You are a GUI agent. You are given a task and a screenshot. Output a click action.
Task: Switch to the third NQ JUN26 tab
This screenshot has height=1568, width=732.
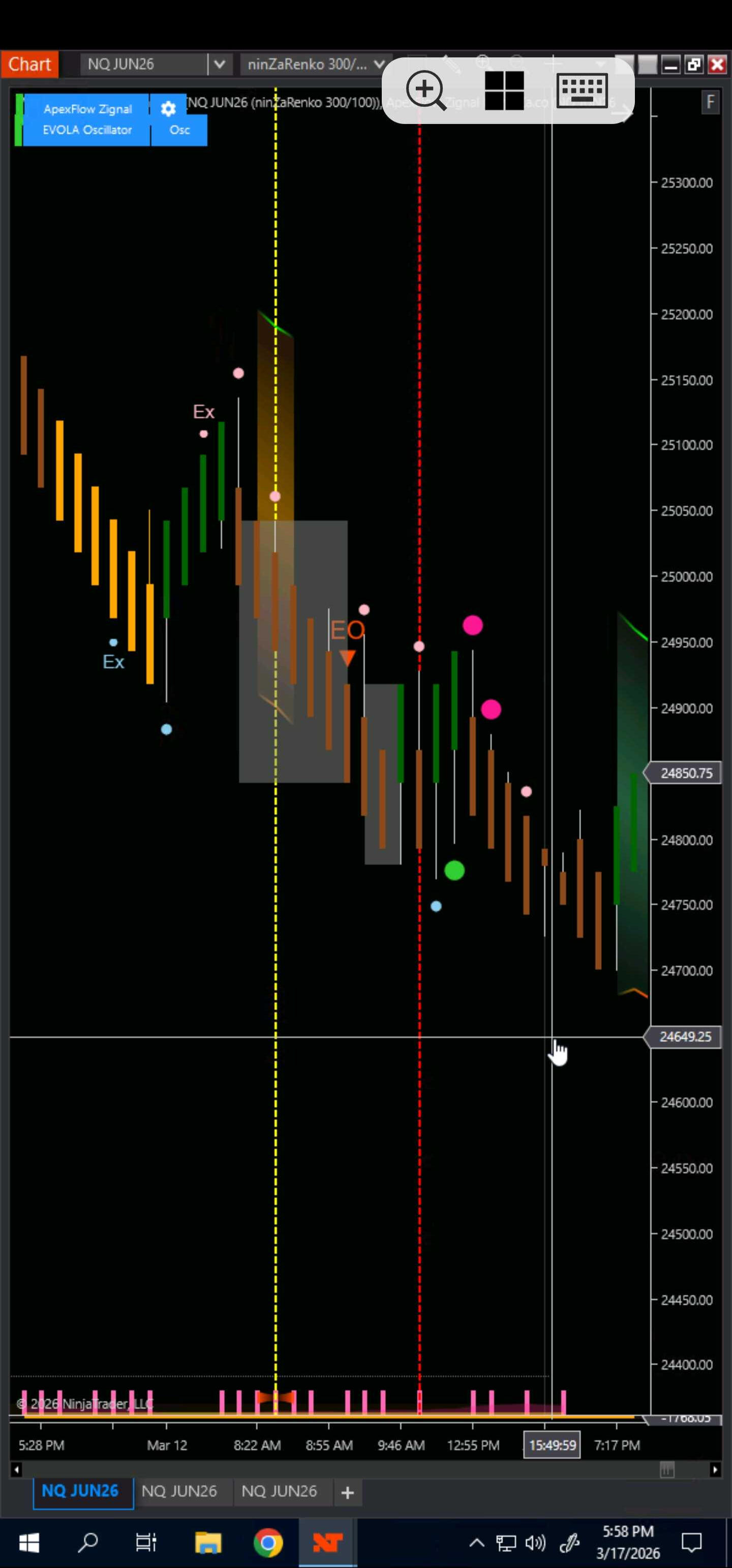click(279, 1491)
